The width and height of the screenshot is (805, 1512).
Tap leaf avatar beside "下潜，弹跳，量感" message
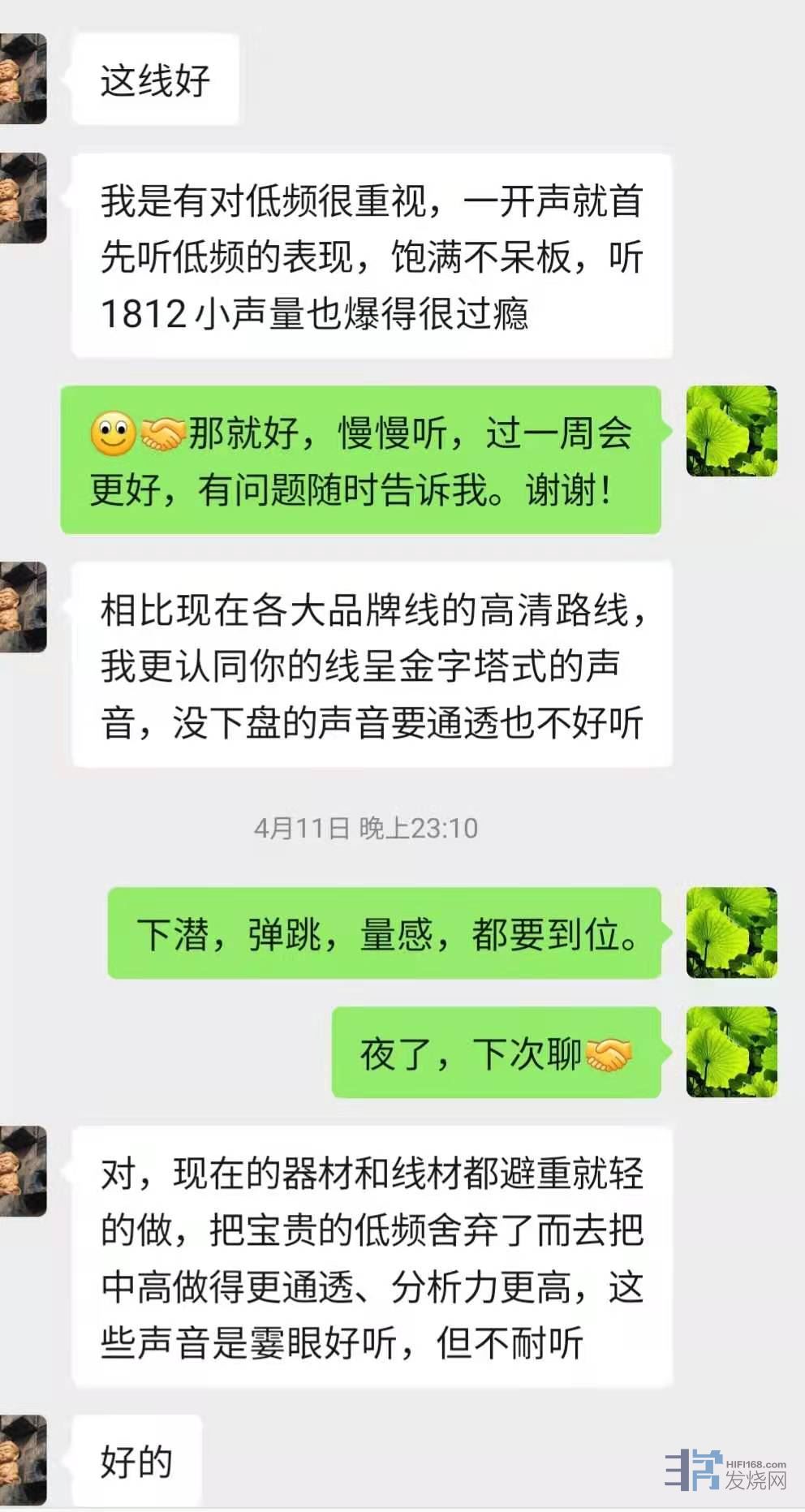731,933
